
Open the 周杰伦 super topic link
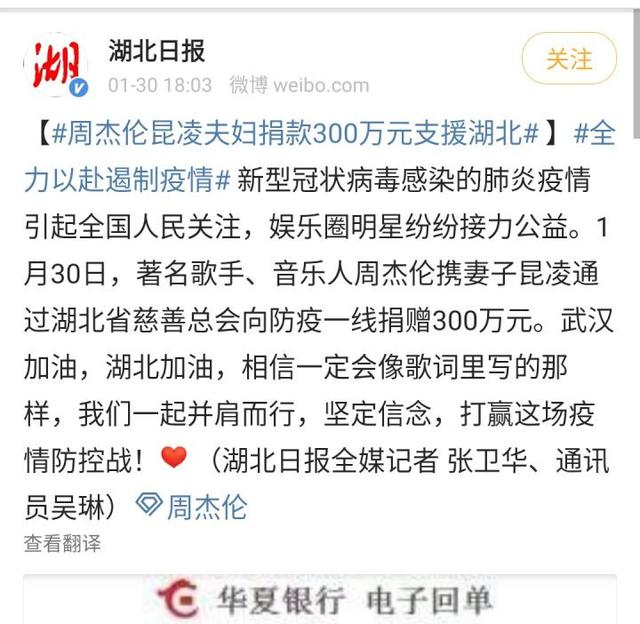(x=191, y=506)
